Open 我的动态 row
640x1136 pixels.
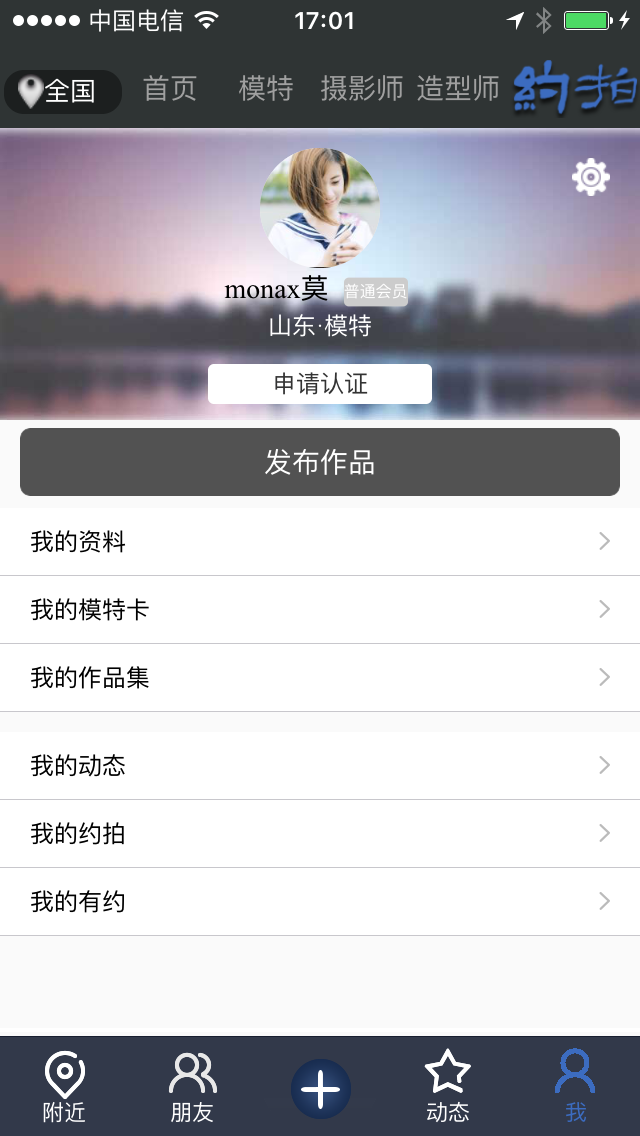pos(320,766)
